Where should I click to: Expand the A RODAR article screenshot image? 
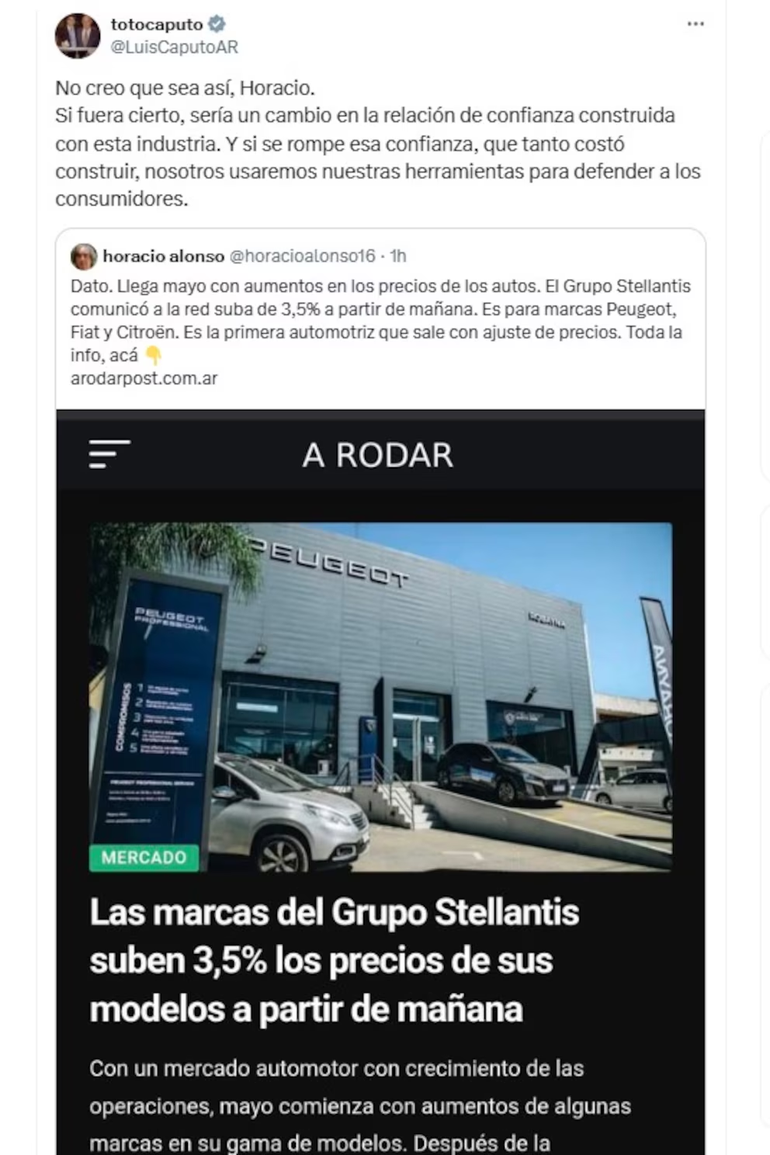pos(380,780)
